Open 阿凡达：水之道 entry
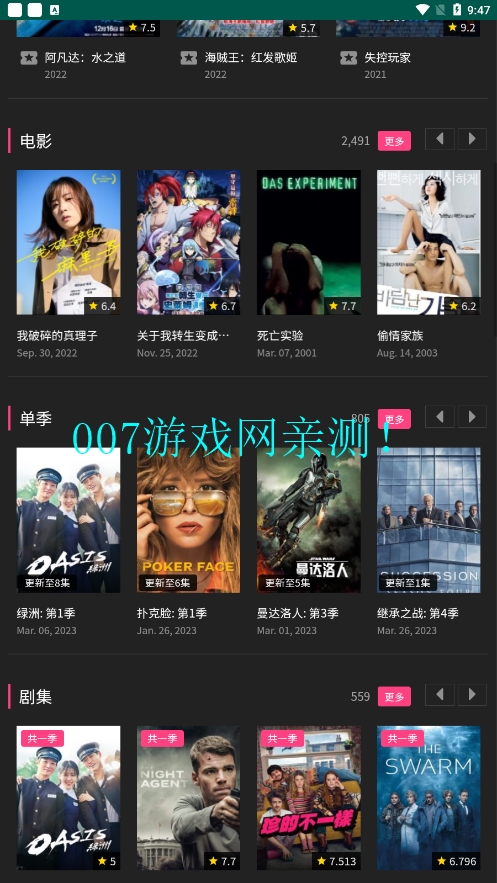 click(x=85, y=57)
